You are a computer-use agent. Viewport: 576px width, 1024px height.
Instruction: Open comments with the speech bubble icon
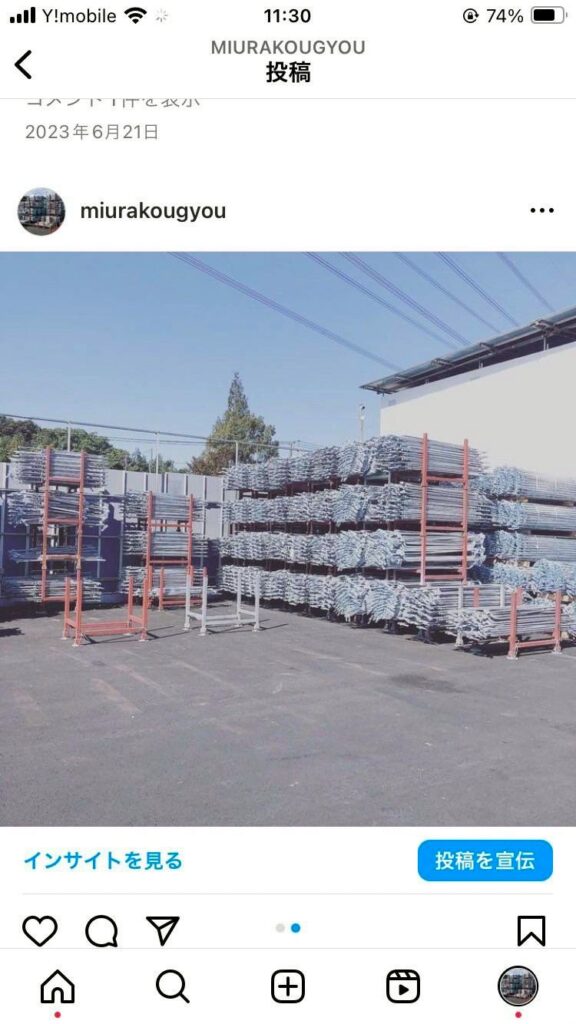102,931
